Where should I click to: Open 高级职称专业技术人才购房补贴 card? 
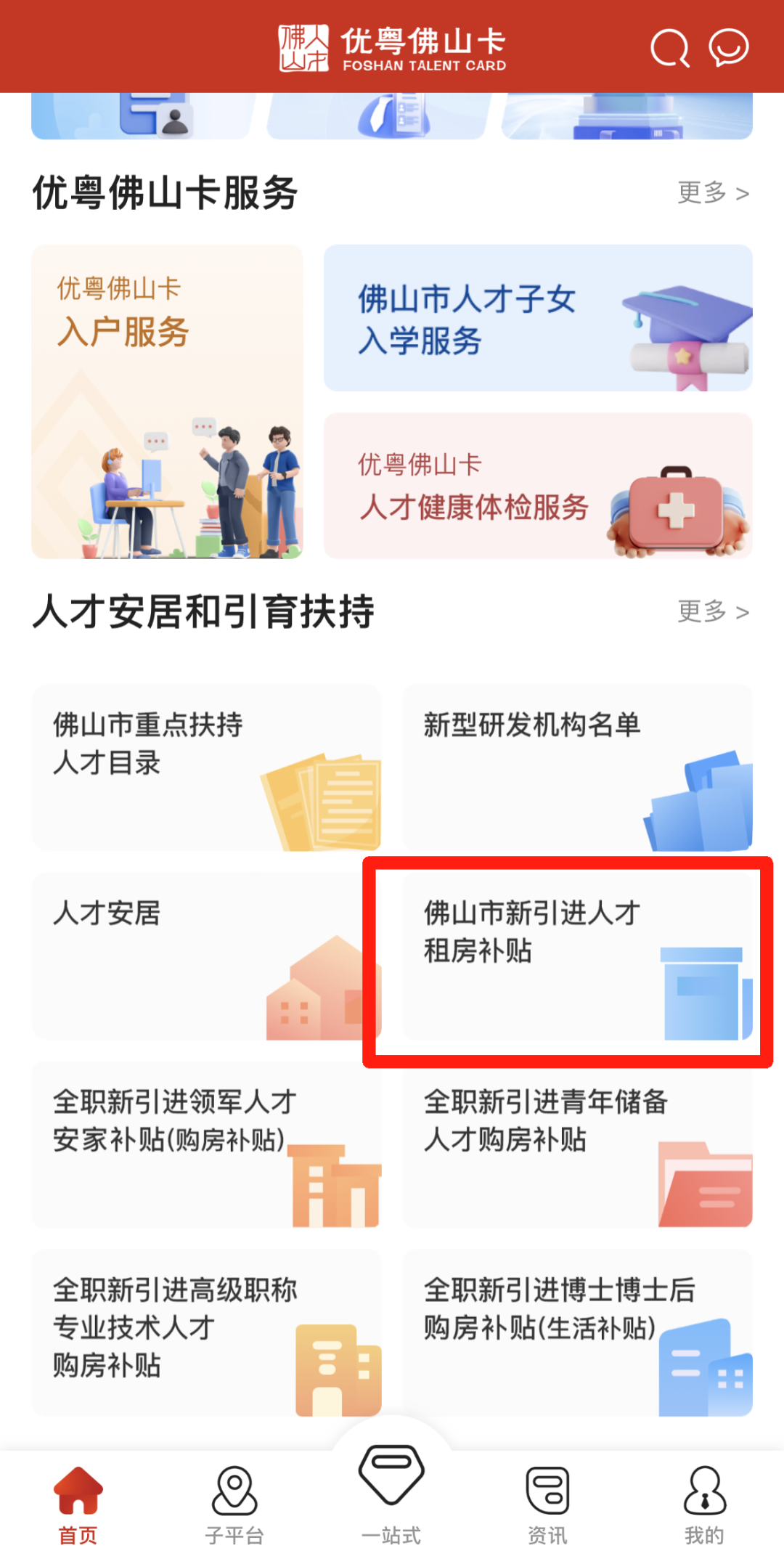click(x=206, y=1333)
